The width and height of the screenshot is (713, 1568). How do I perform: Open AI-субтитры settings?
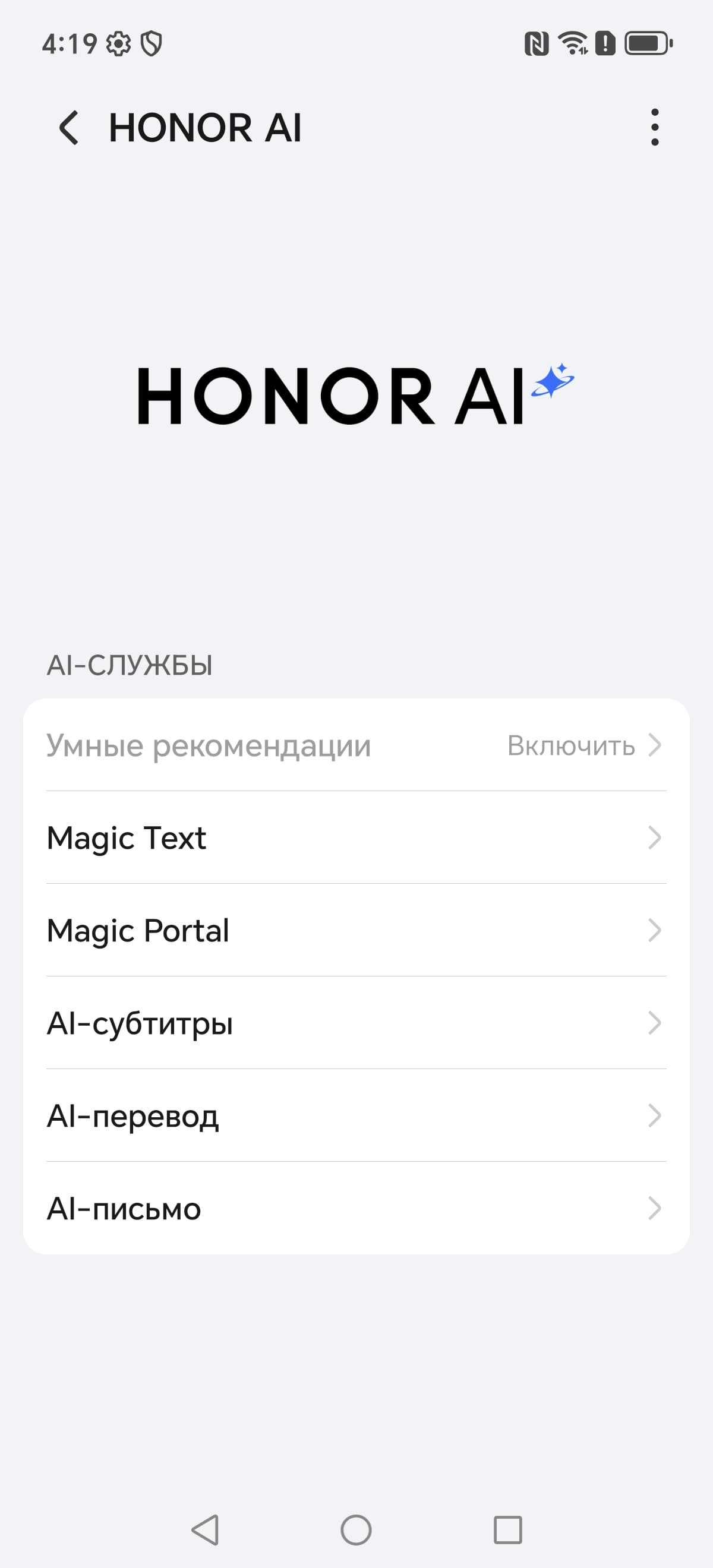[356, 1023]
